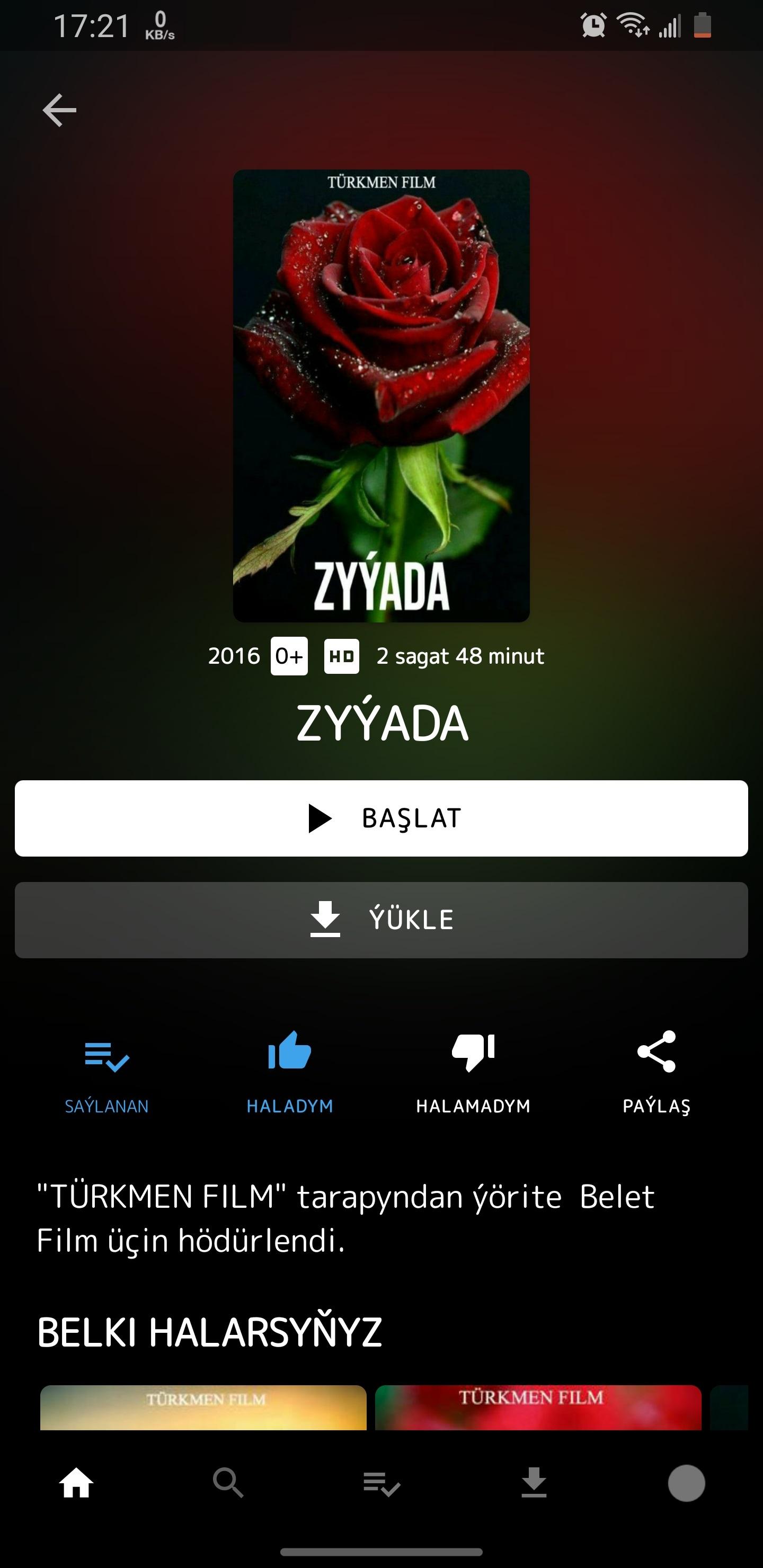
Task: Open the profile tab
Action: click(x=686, y=1483)
